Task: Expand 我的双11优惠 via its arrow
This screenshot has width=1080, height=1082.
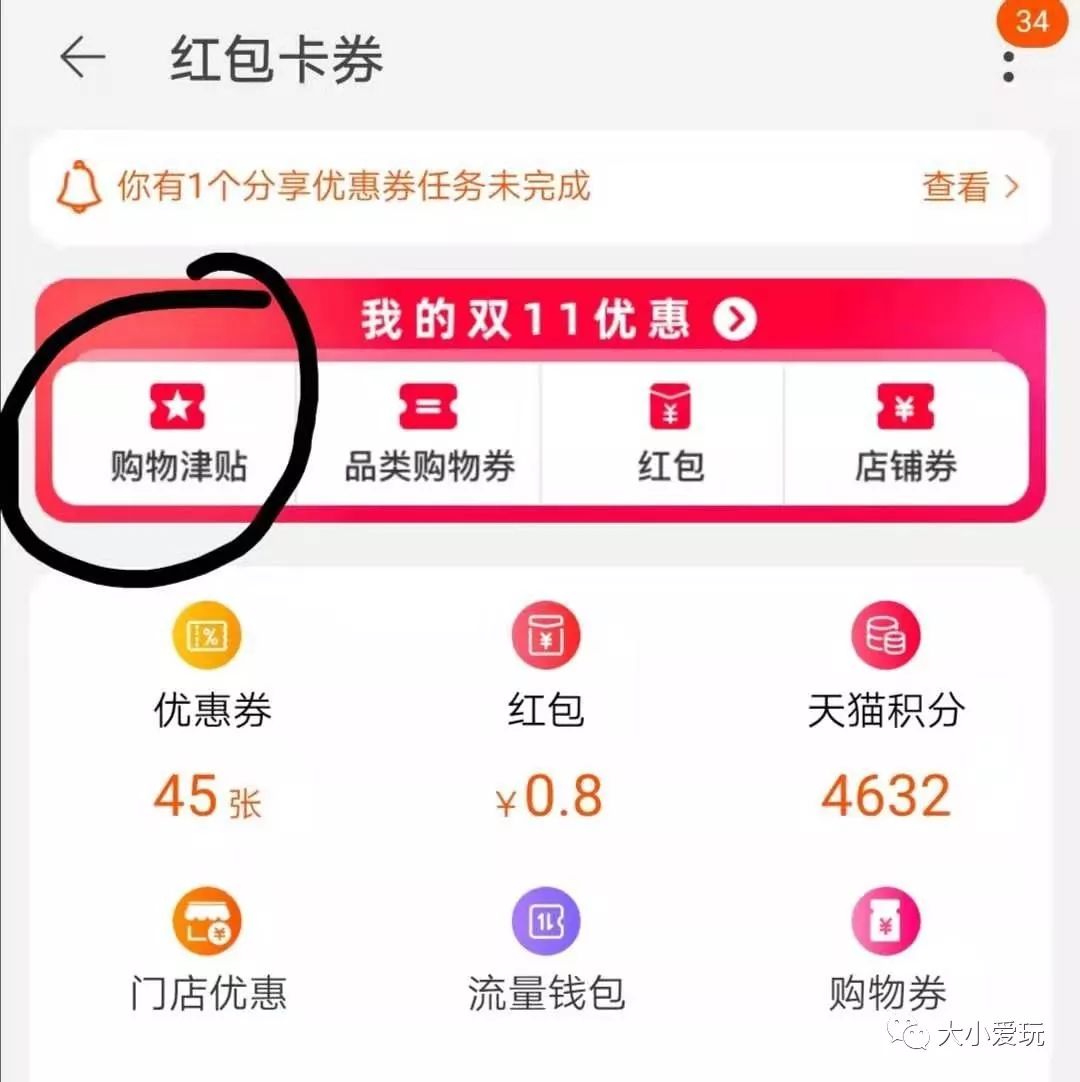Action: 737,320
